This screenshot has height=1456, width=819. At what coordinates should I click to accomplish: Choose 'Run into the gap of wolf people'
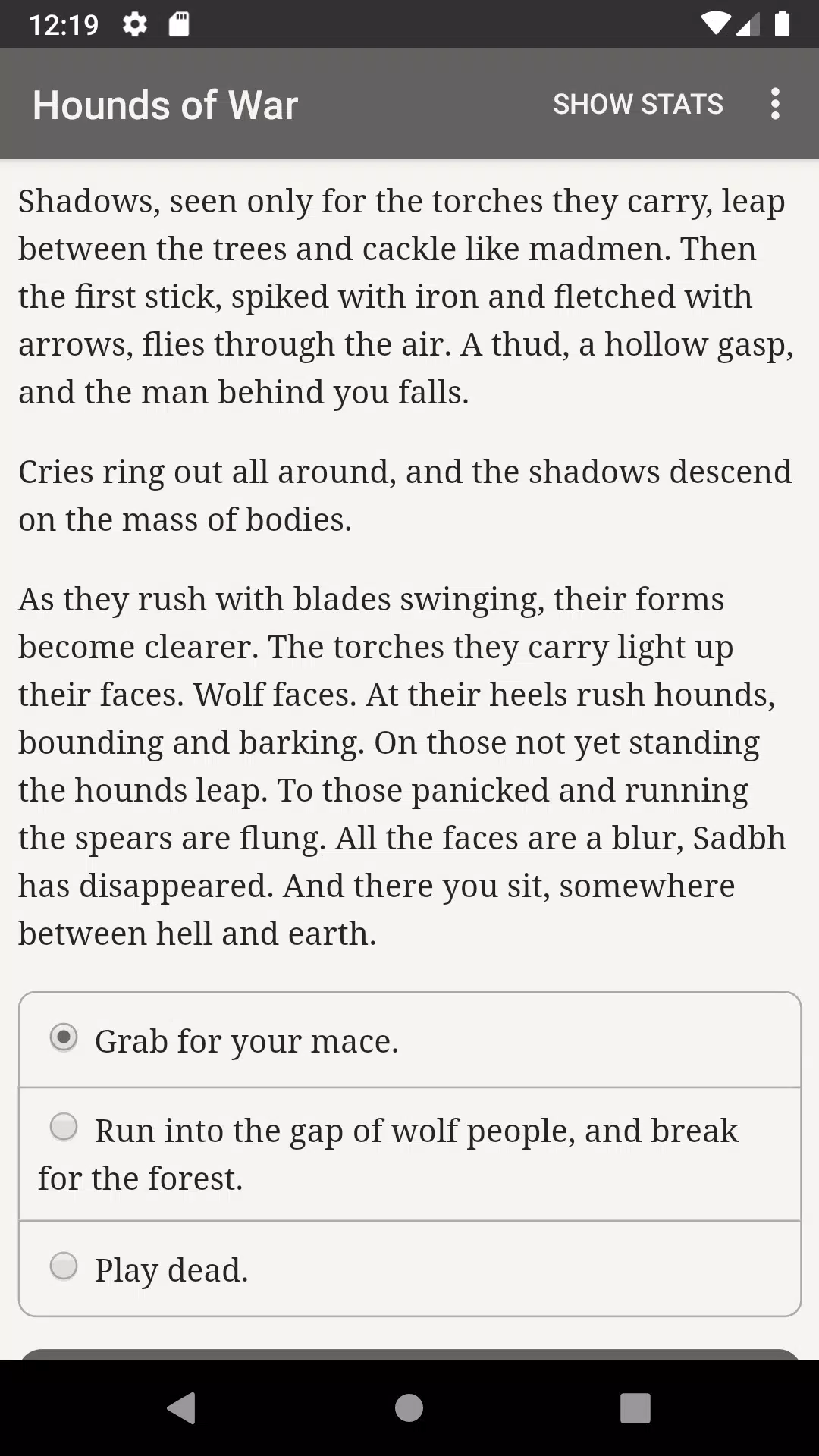pyautogui.click(x=64, y=1127)
